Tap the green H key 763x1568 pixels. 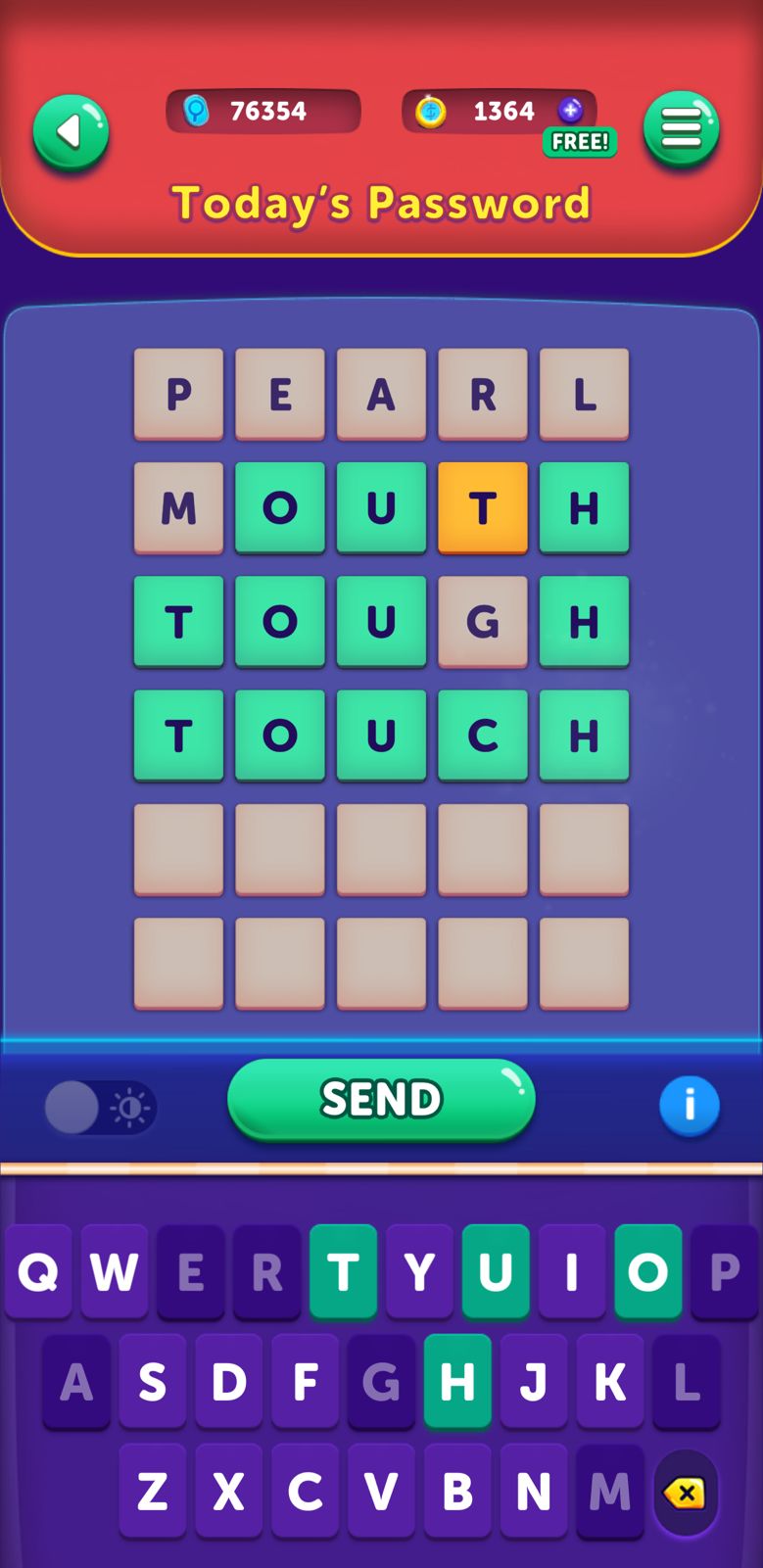click(457, 1382)
